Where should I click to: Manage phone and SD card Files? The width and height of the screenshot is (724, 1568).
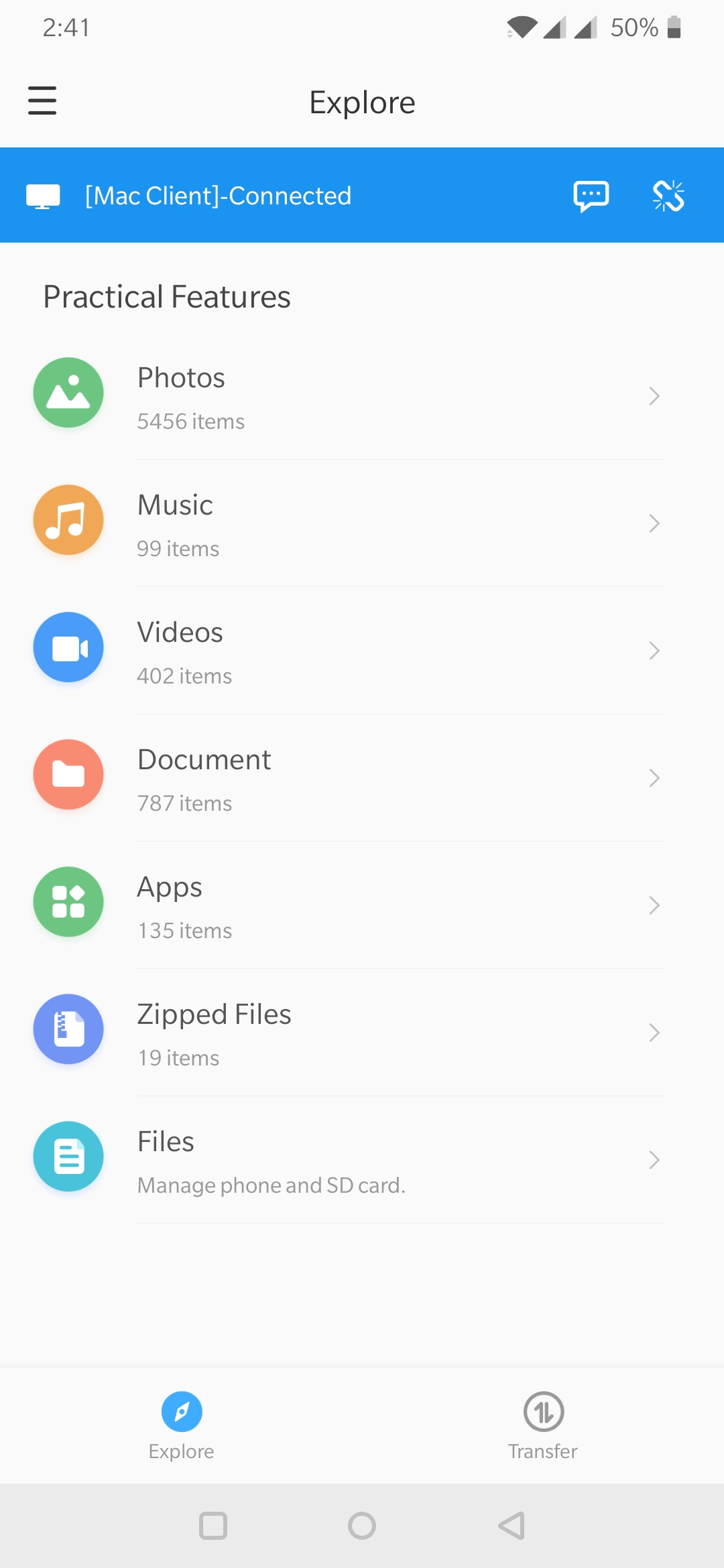362,1160
